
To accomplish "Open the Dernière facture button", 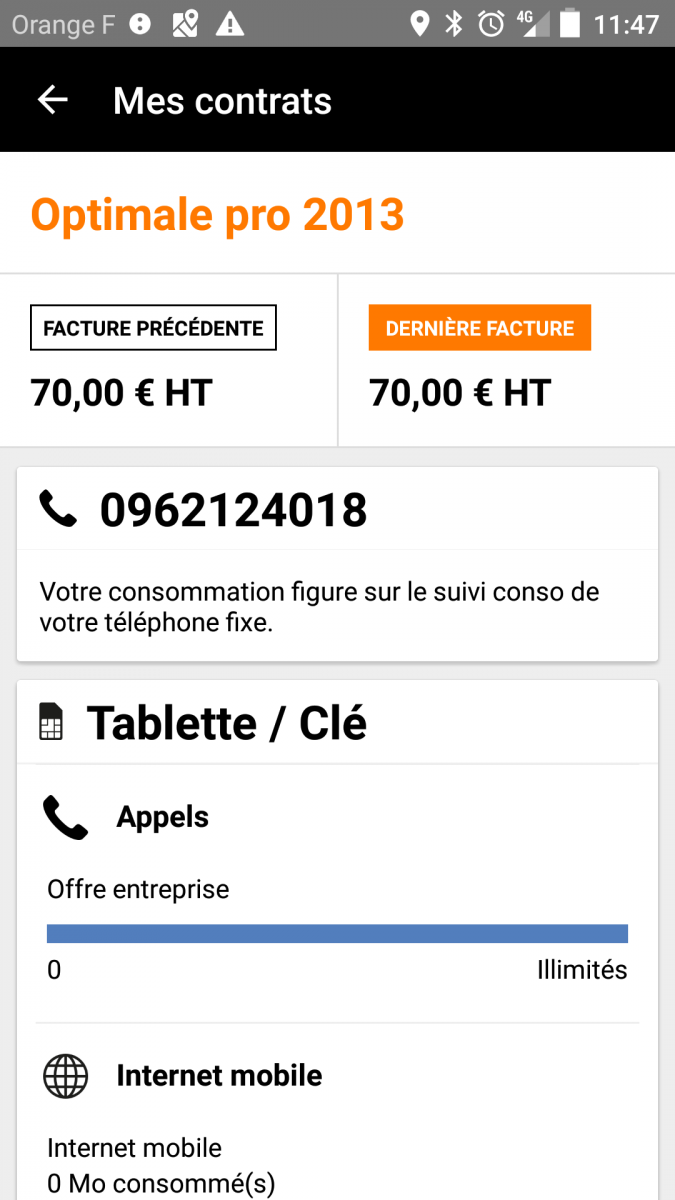I will point(480,328).
